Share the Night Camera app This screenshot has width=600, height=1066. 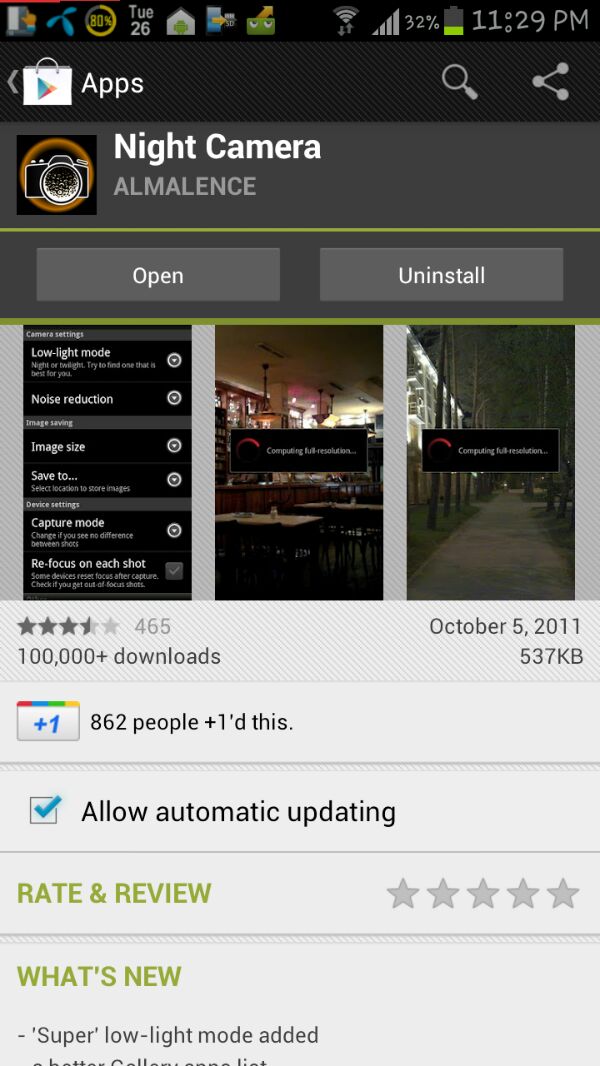click(x=550, y=82)
